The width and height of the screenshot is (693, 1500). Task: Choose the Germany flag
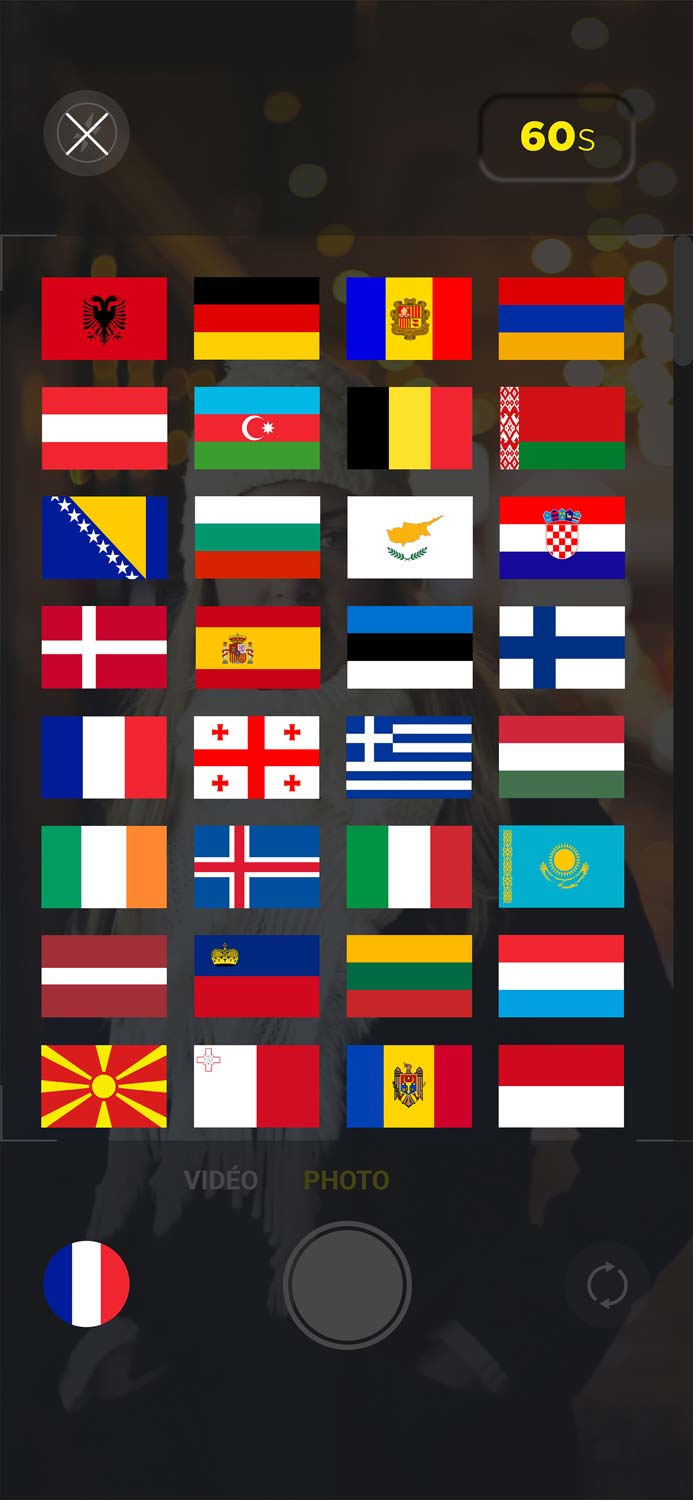click(x=257, y=318)
